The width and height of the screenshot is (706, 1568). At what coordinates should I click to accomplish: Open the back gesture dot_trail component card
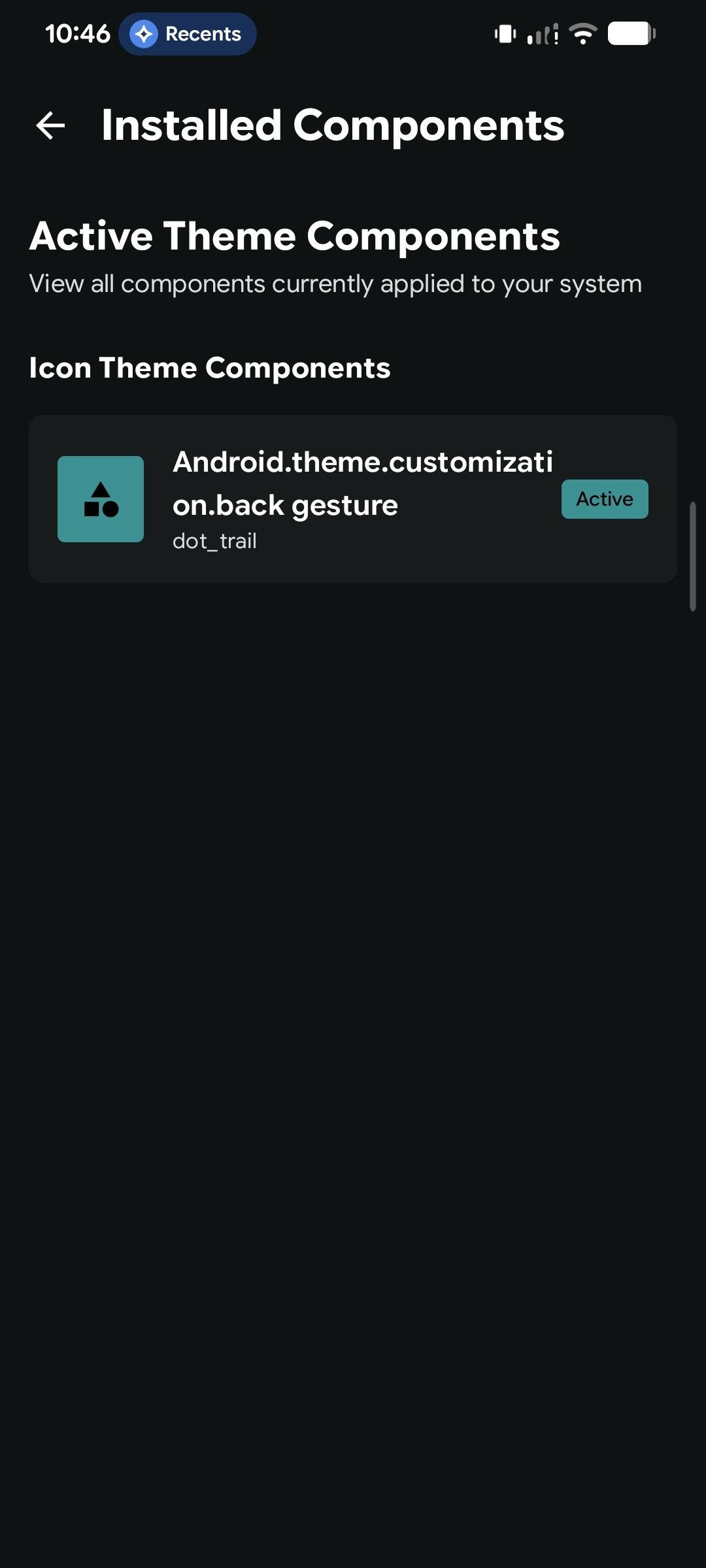coord(353,499)
